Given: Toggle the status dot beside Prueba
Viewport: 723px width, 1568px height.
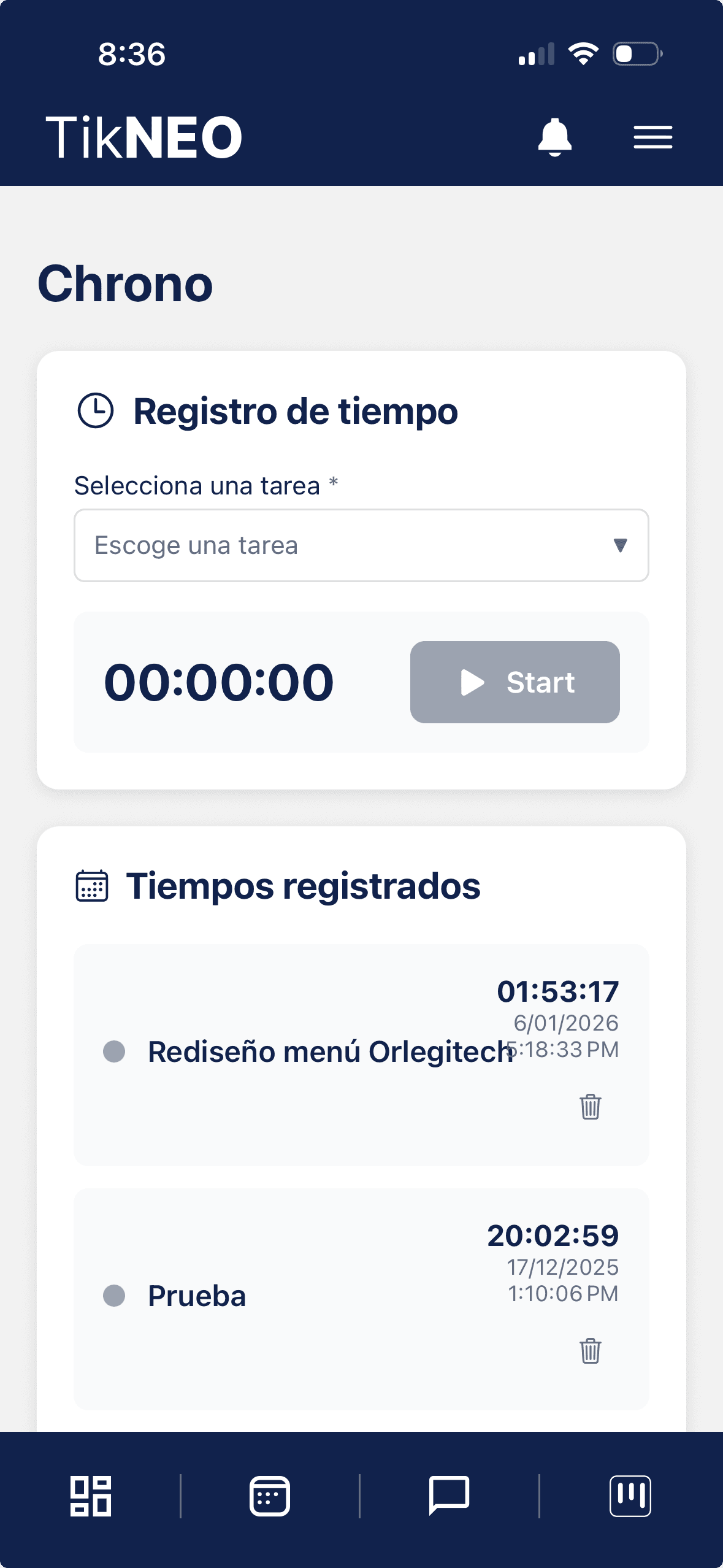Looking at the screenshot, I should tap(115, 1296).
